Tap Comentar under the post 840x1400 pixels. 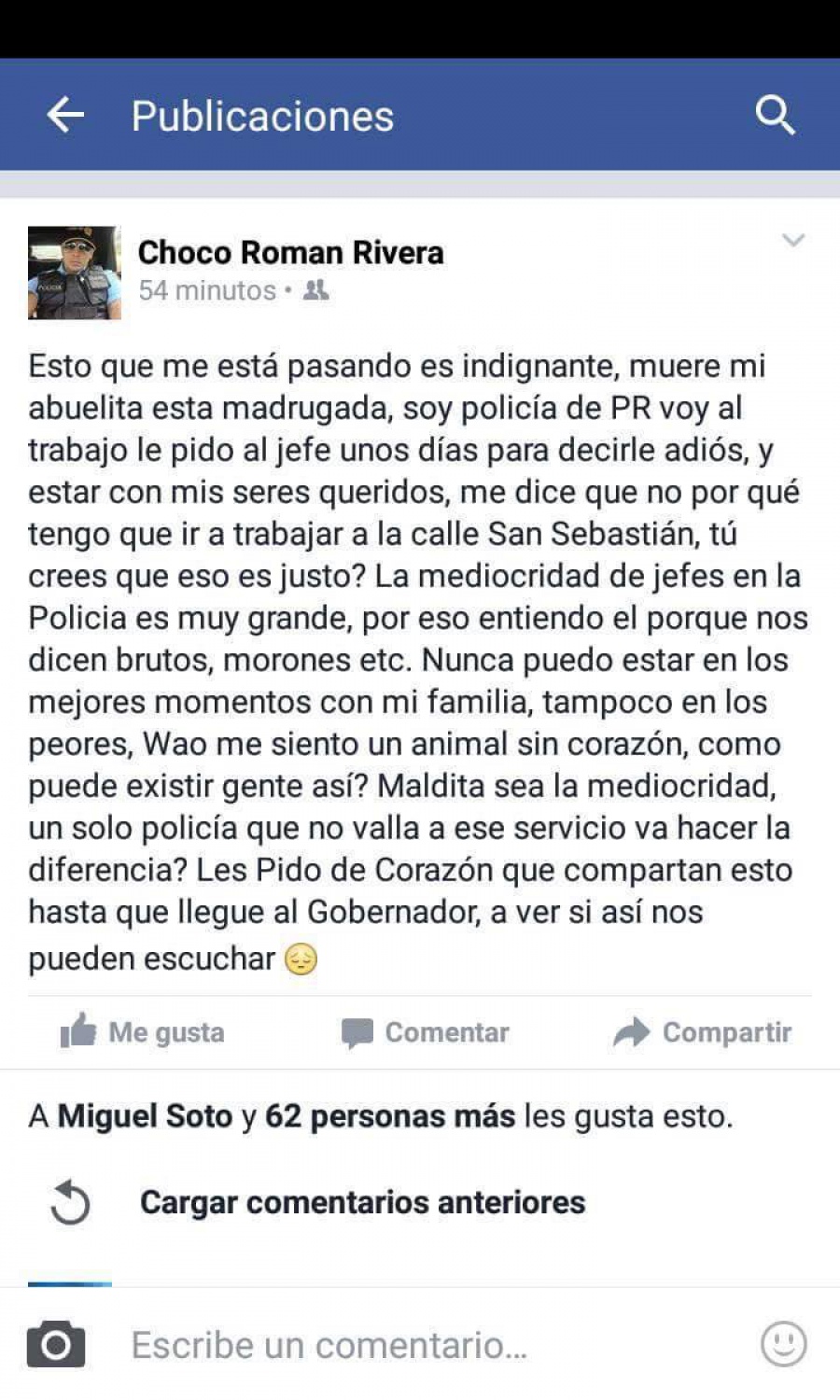point(426,1032)
